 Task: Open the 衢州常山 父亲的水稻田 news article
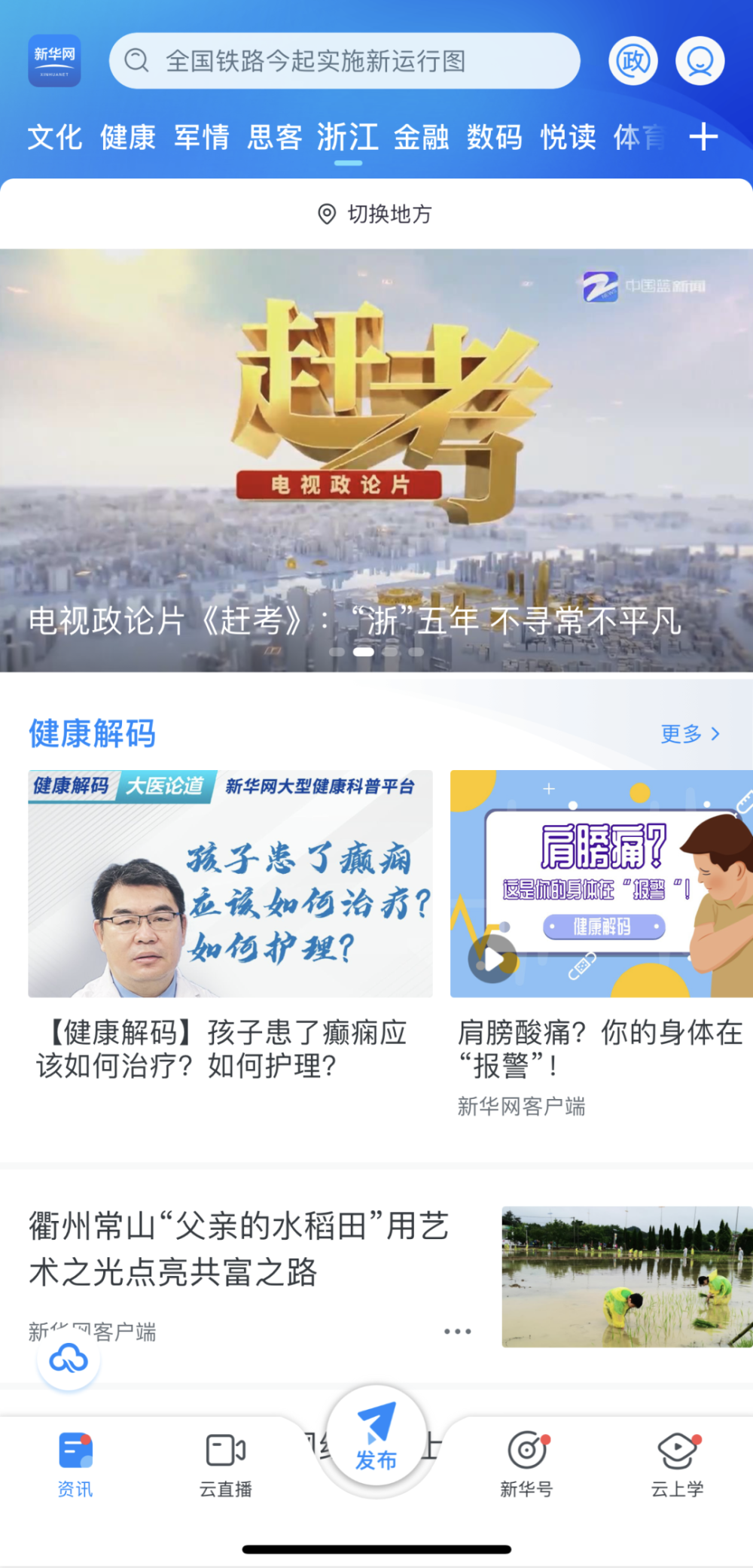(239, 1248)
